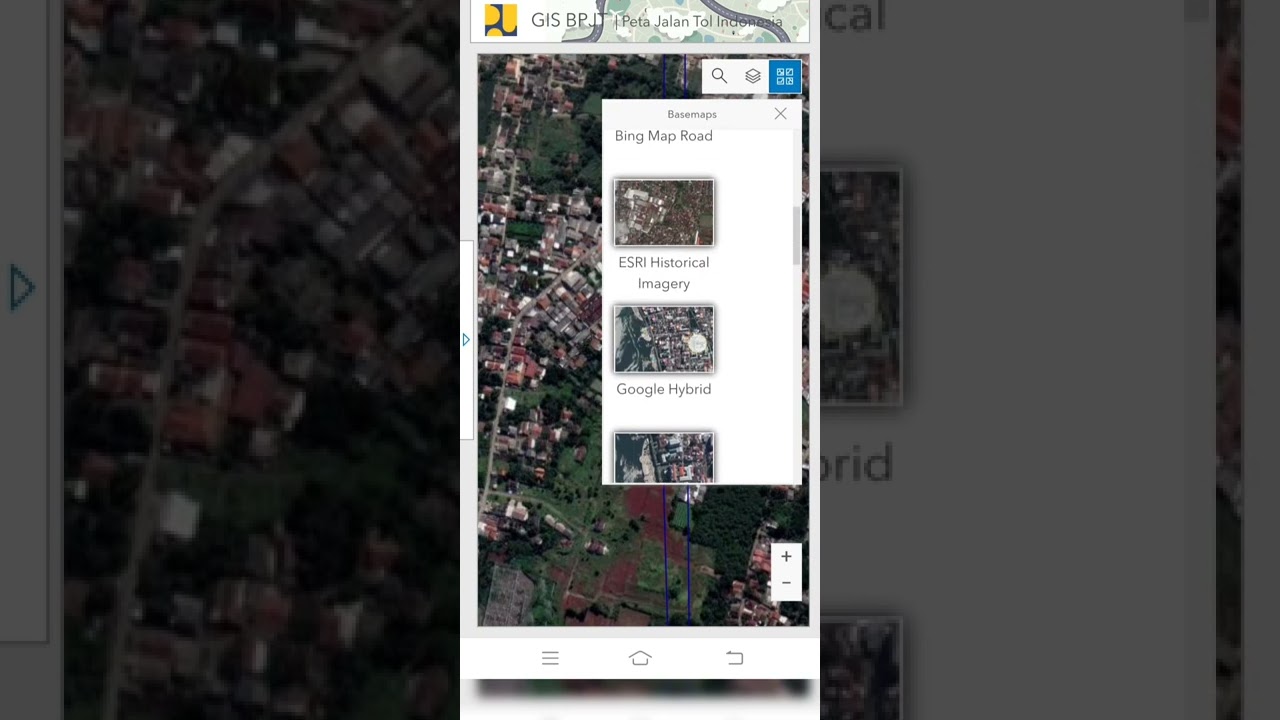1280x720 pixels.
Task: Zoom in on the map
Action: pyautogui.click(x=786, y=557)
